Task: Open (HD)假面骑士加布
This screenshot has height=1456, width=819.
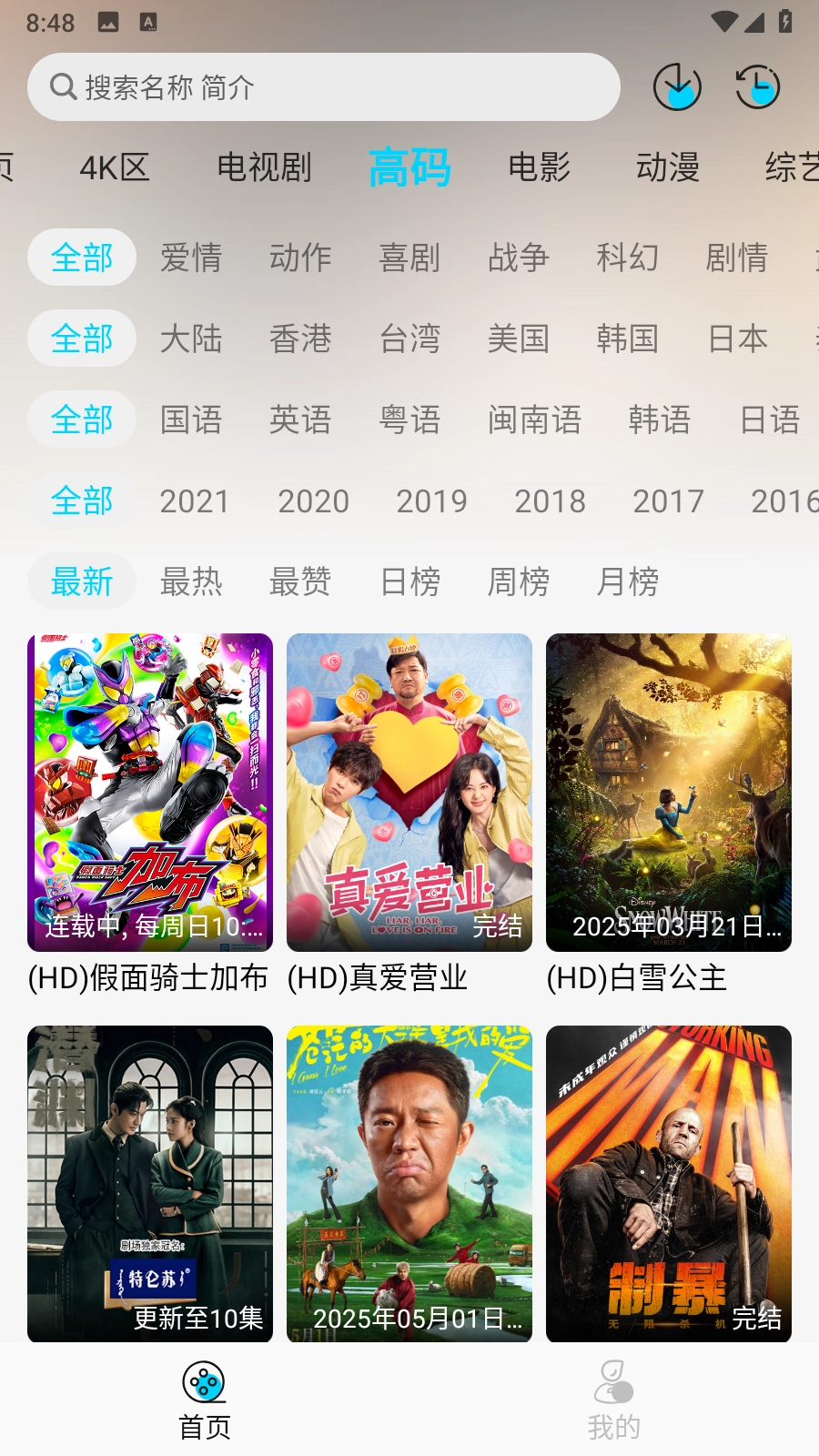Action: [x=150, y=793]
